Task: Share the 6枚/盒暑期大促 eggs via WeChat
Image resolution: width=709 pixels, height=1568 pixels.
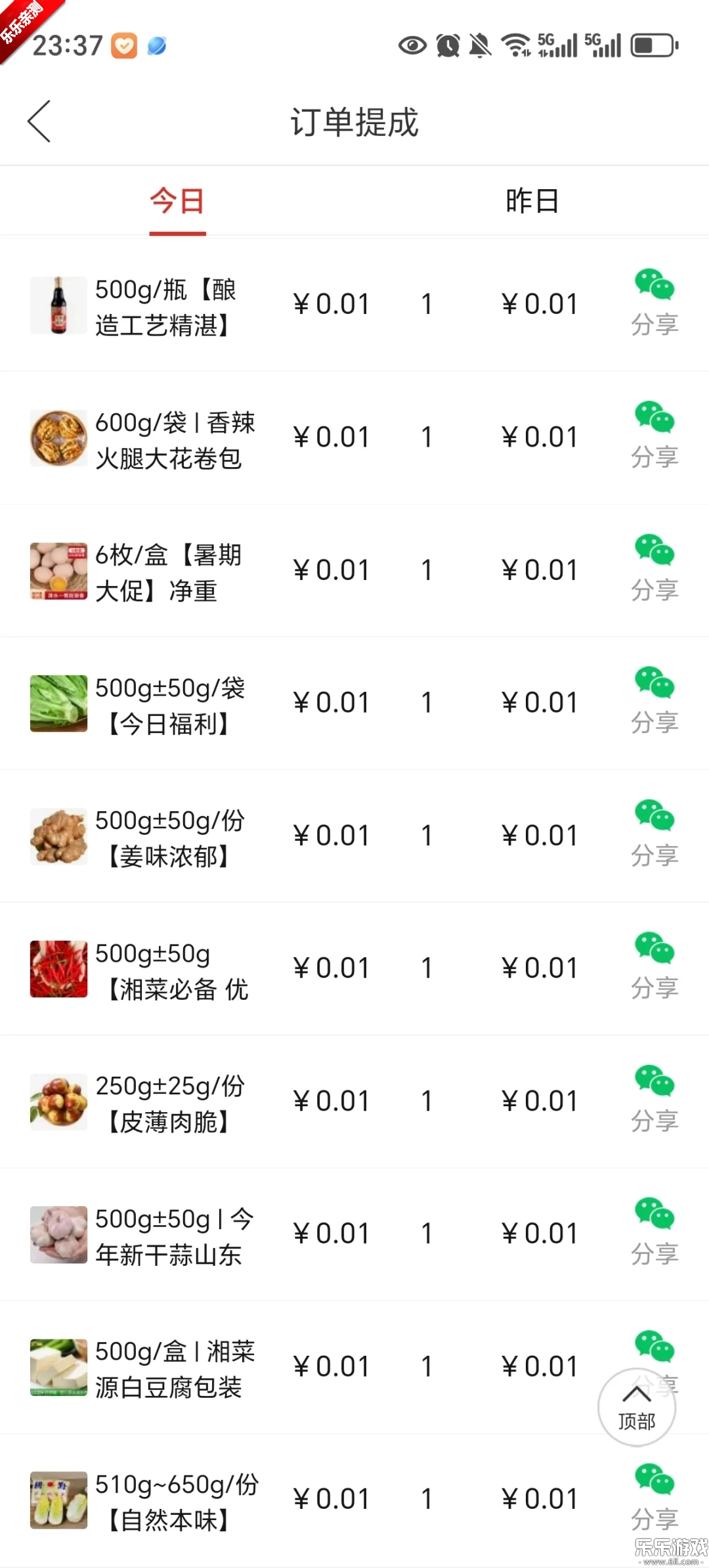Action: tap(654, 550)
